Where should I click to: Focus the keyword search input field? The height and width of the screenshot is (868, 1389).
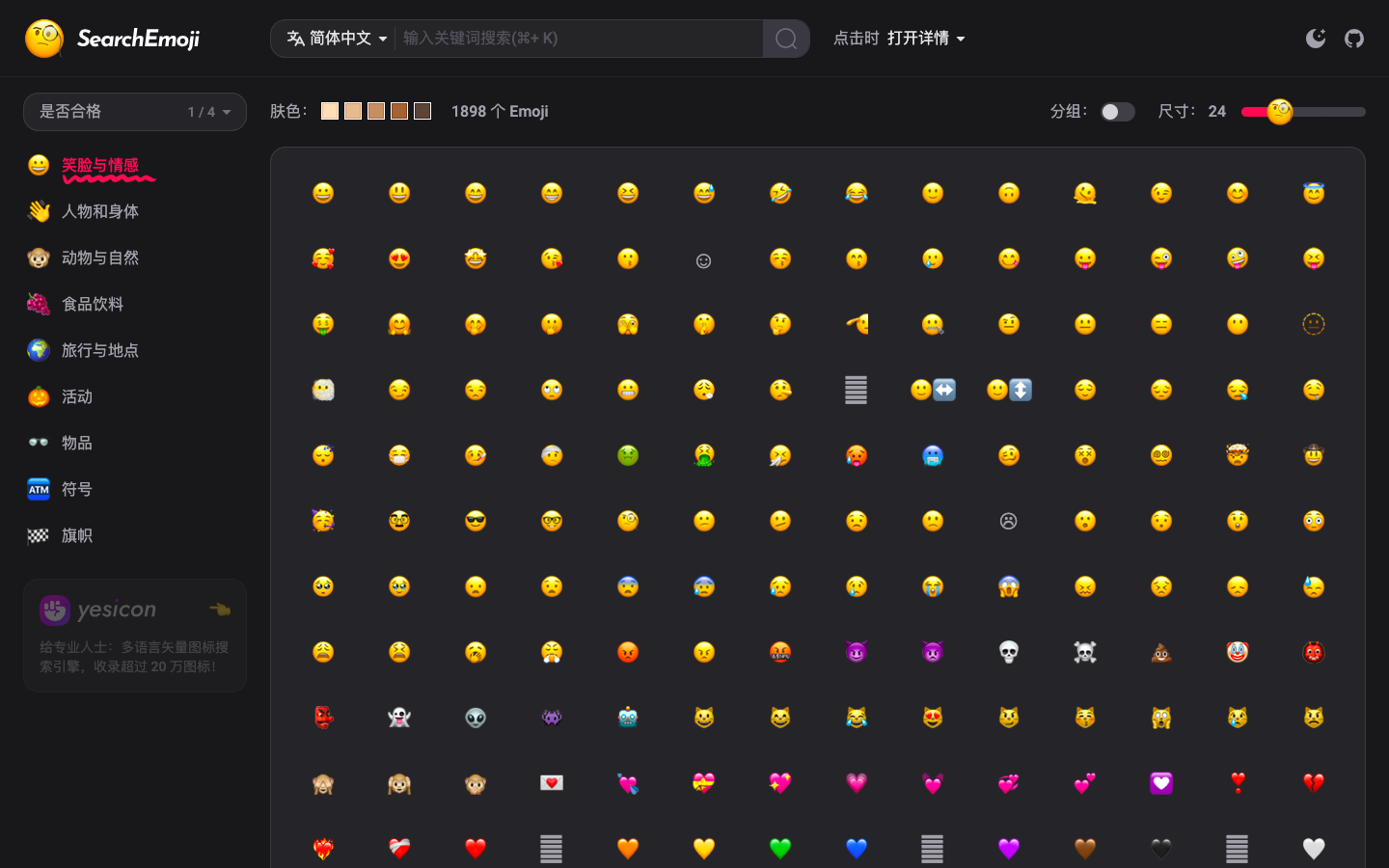tap(579, 39)
